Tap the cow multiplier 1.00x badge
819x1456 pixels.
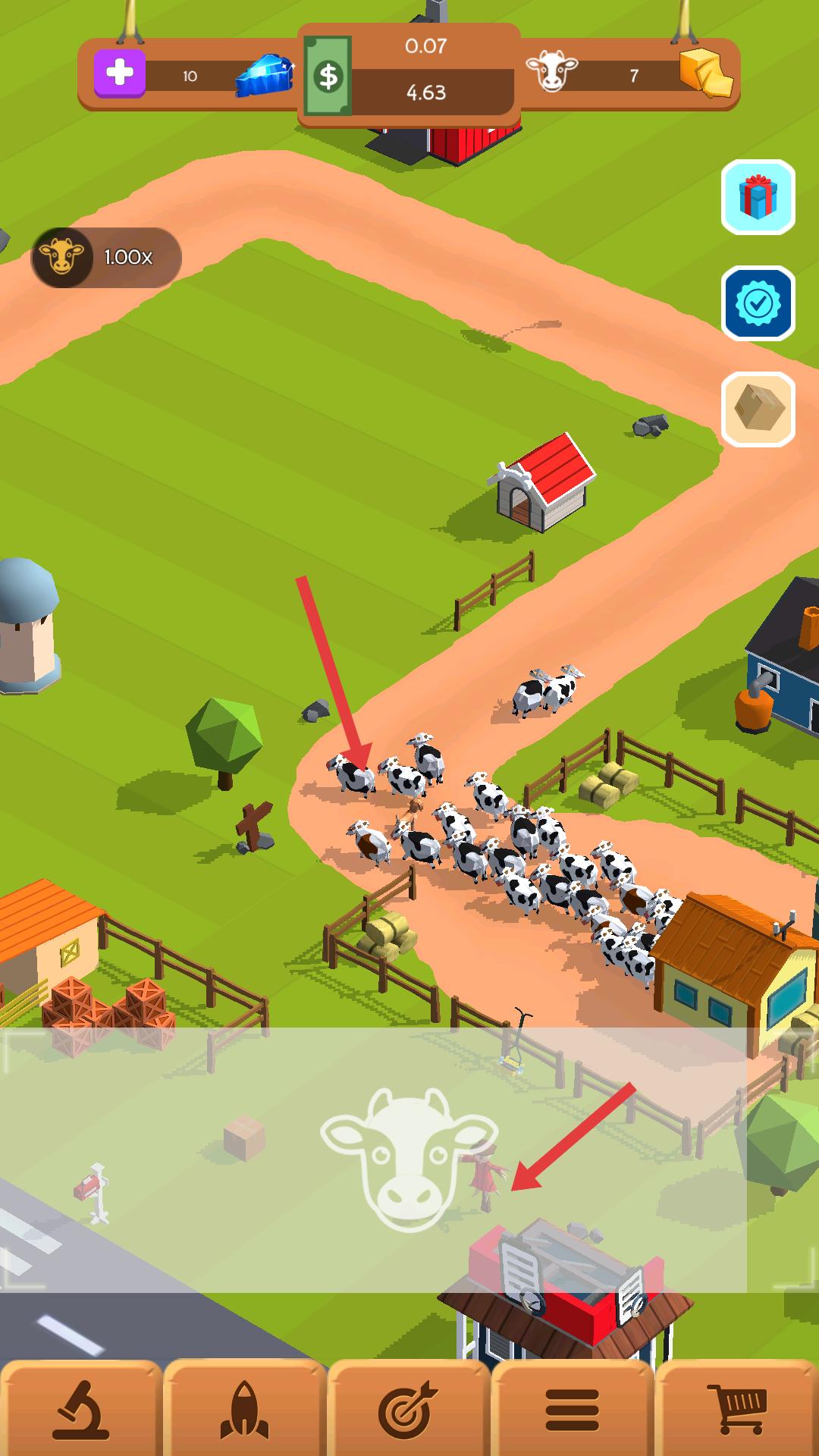[x=106, y=257]
